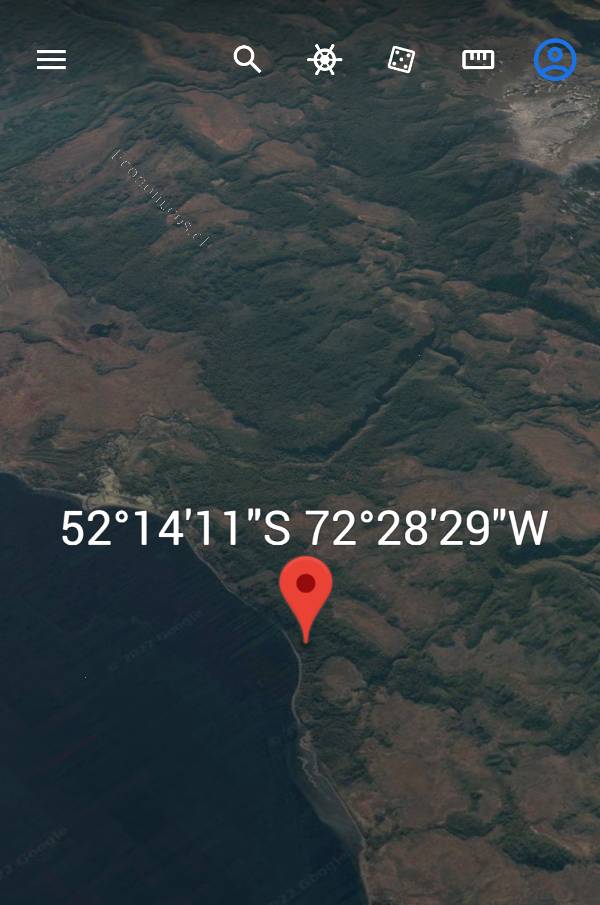The width and height of the screenshot is (600, 905).
Task: Open the account profile icon
Action: pyautogui.click(x=555, y=60)
